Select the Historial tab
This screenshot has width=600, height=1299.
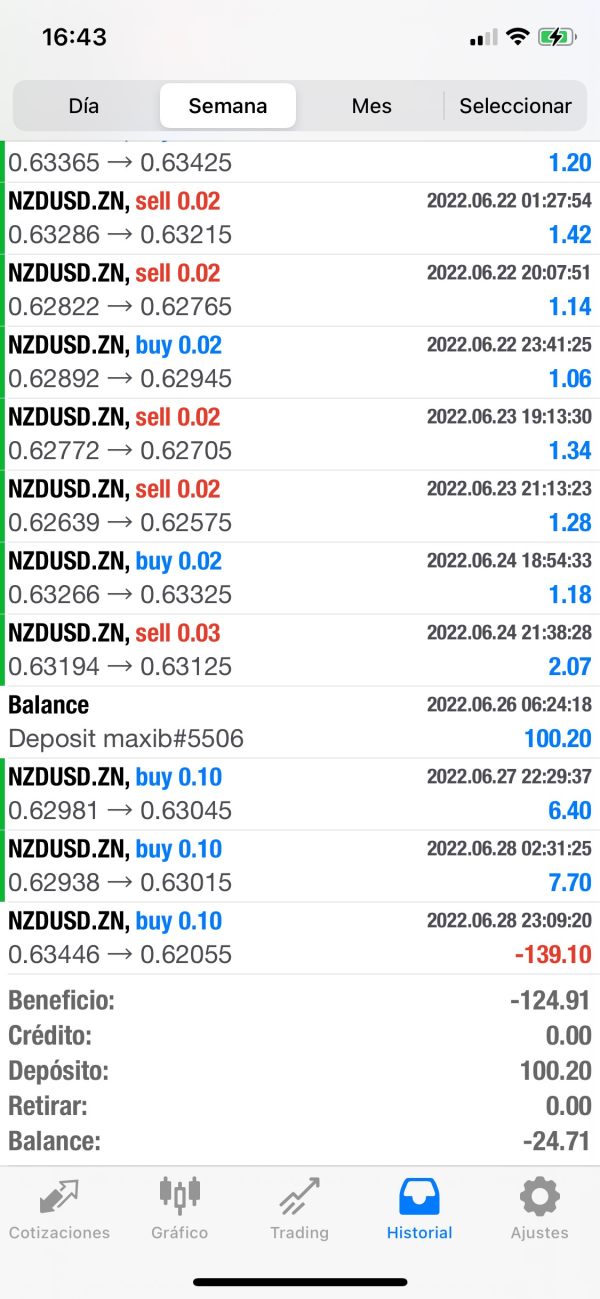pos(419,1208)
